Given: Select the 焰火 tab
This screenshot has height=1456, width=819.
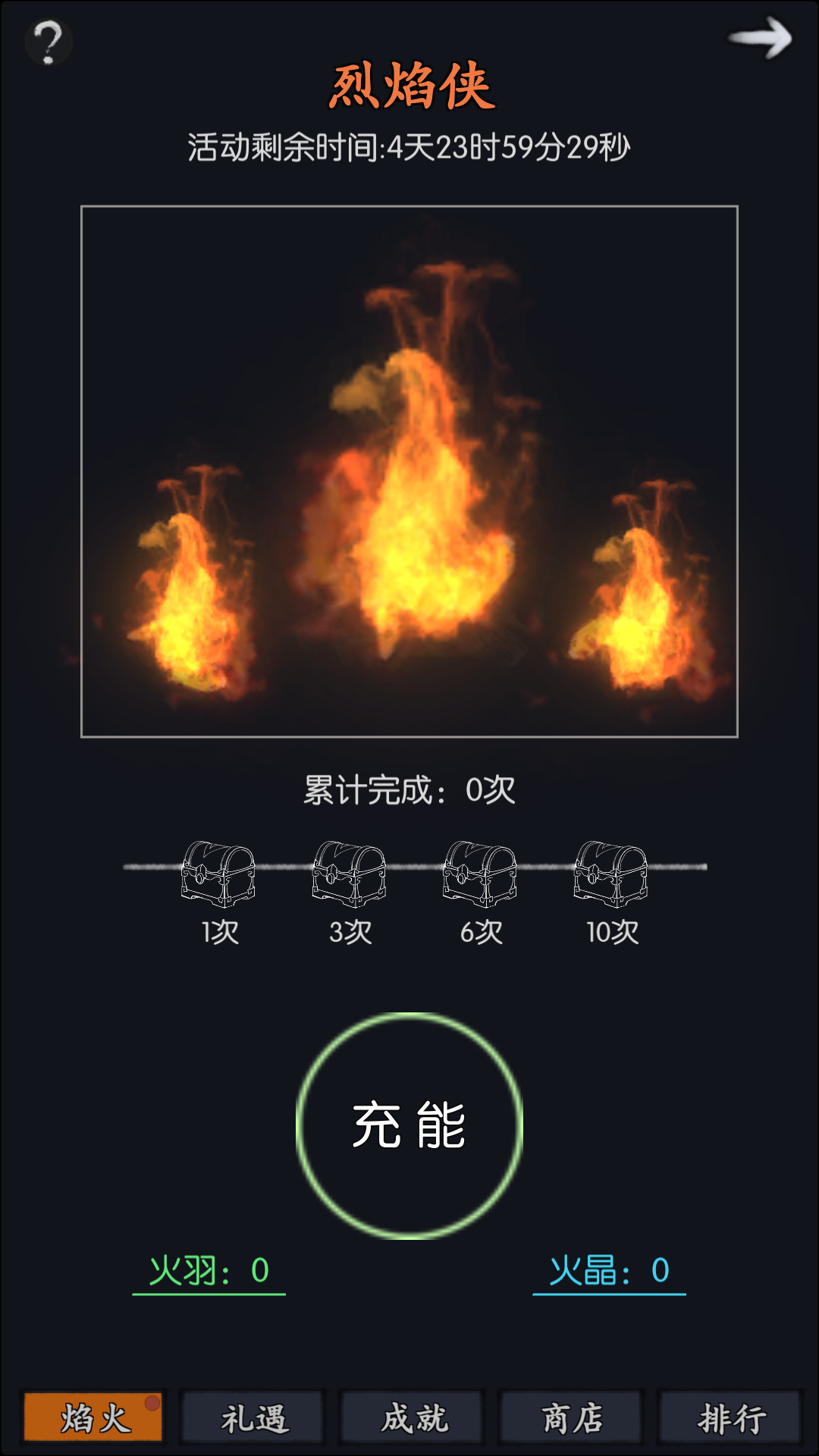Looking at the screenshot, I should click(93, 1417).
